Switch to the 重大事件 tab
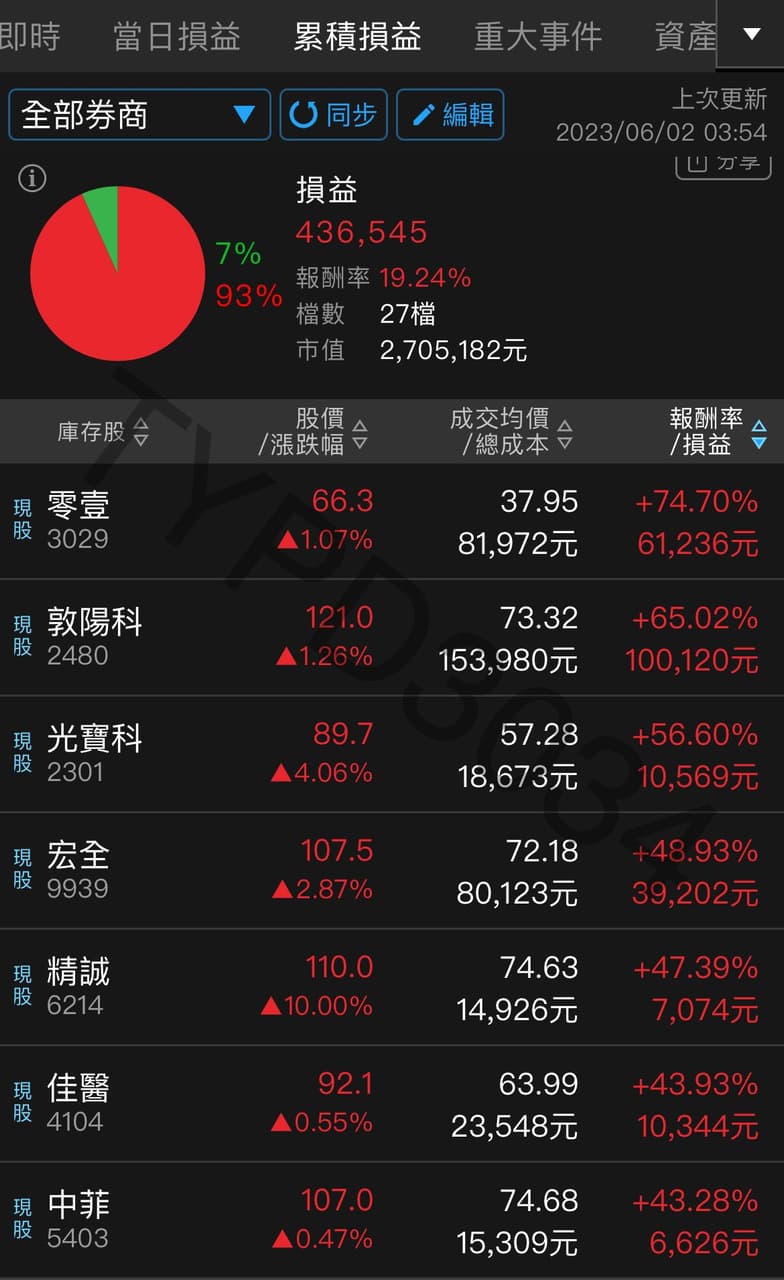Screen dimensions: 784x1280 (537, 33)
